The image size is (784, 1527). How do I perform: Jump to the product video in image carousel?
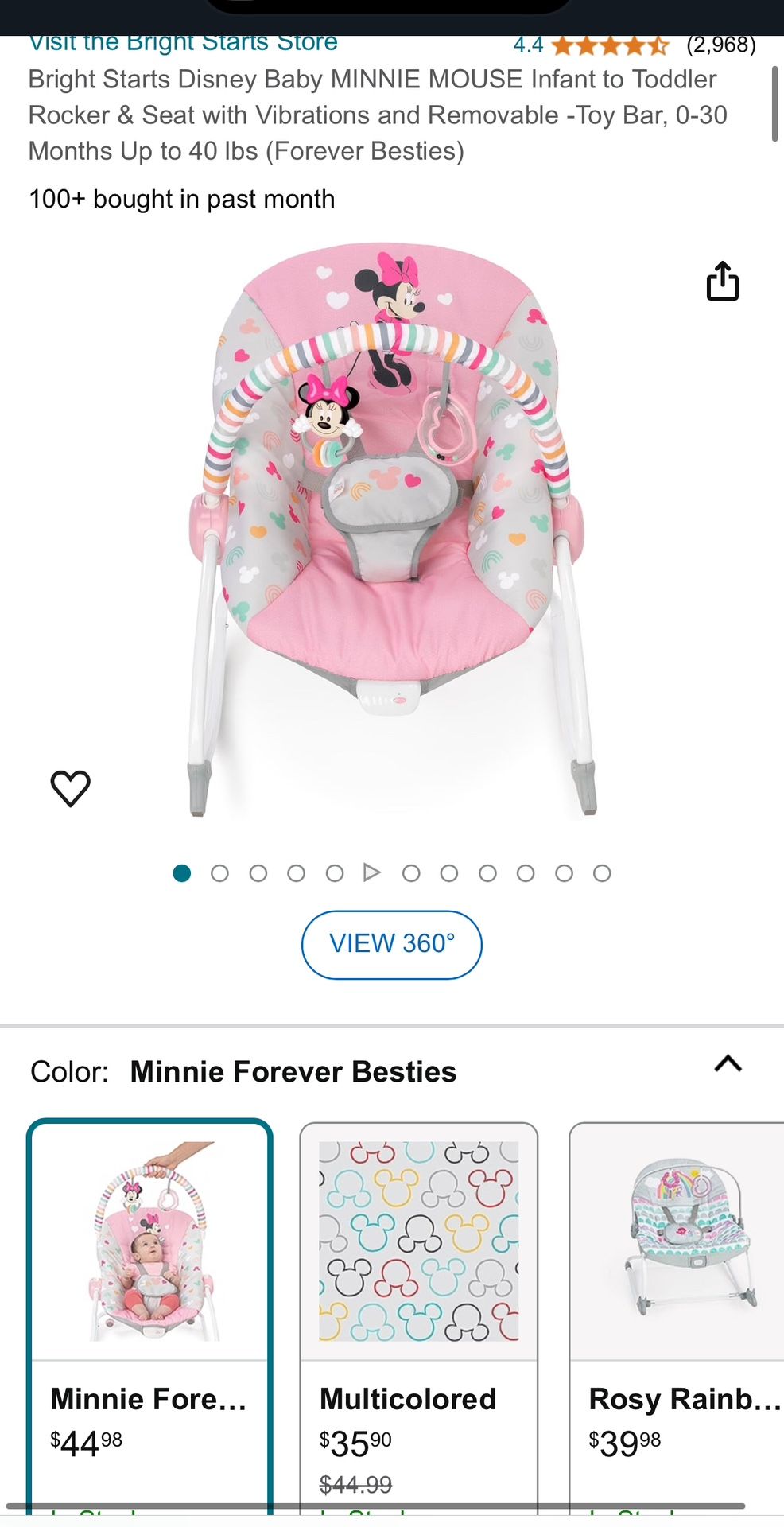click(x=372, y=873)
